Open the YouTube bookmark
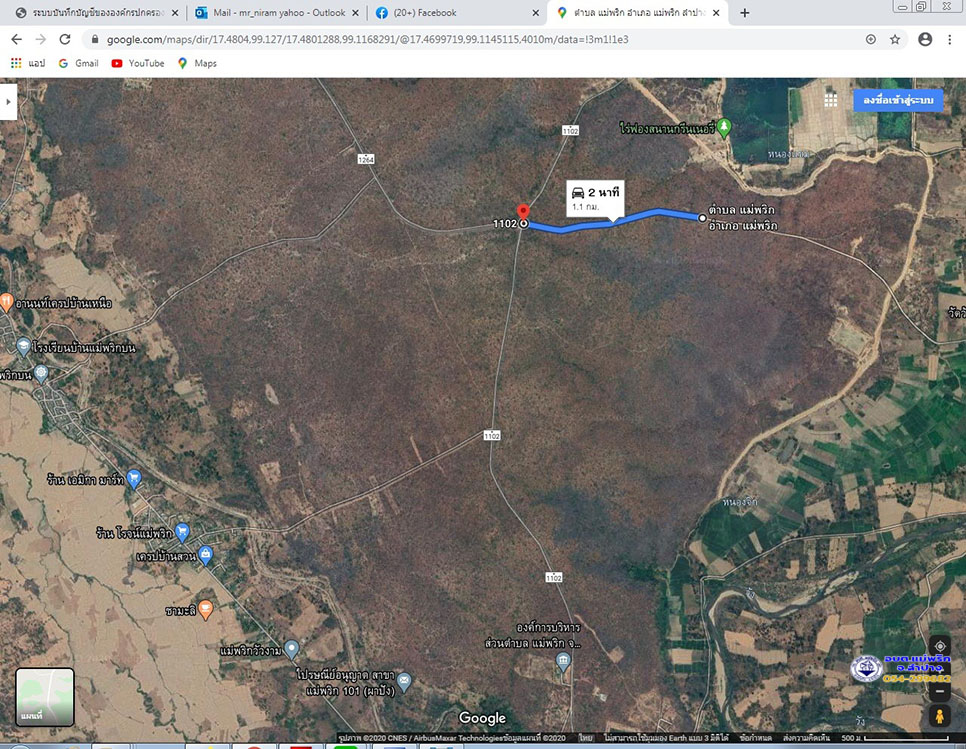 pos(137,63)
